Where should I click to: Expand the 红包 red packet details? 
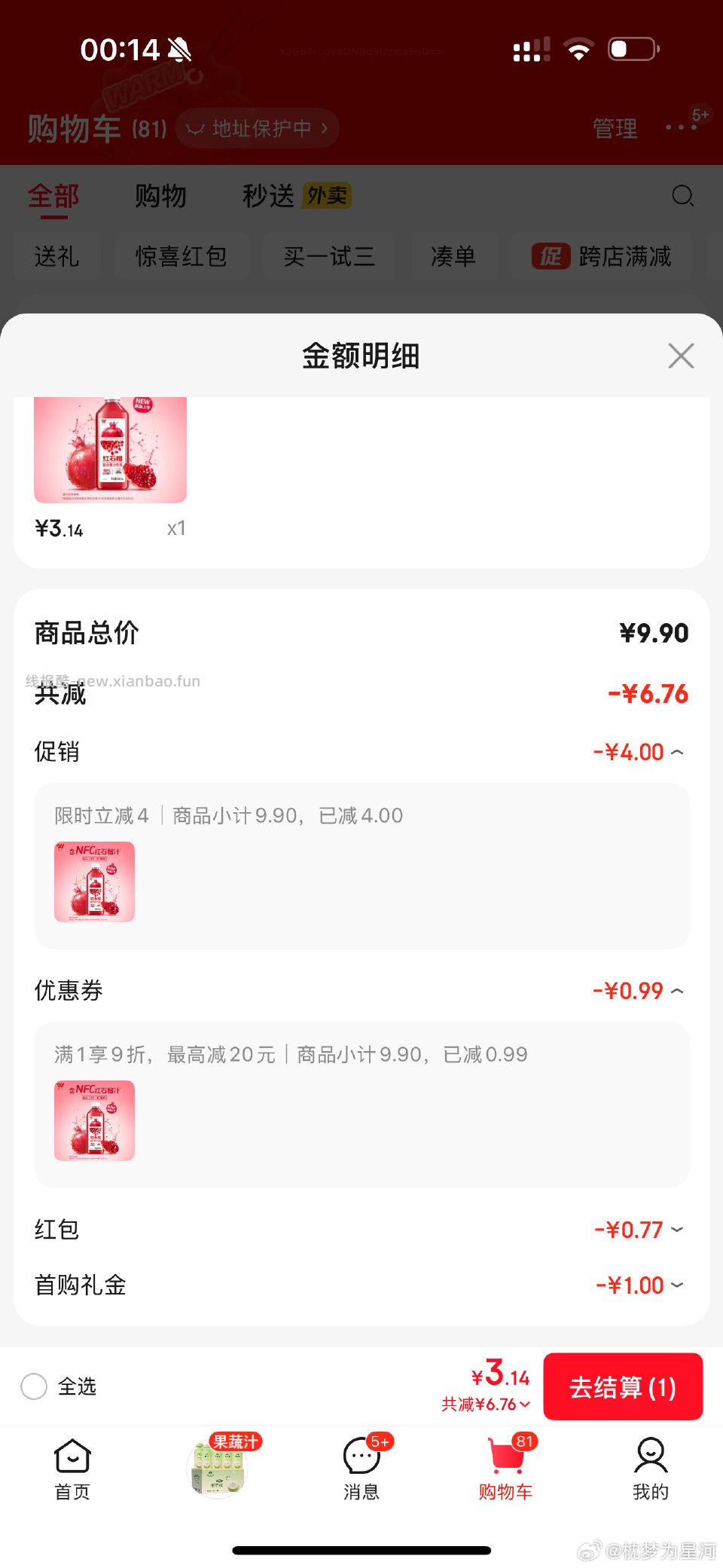click(x=677, y=1229)
